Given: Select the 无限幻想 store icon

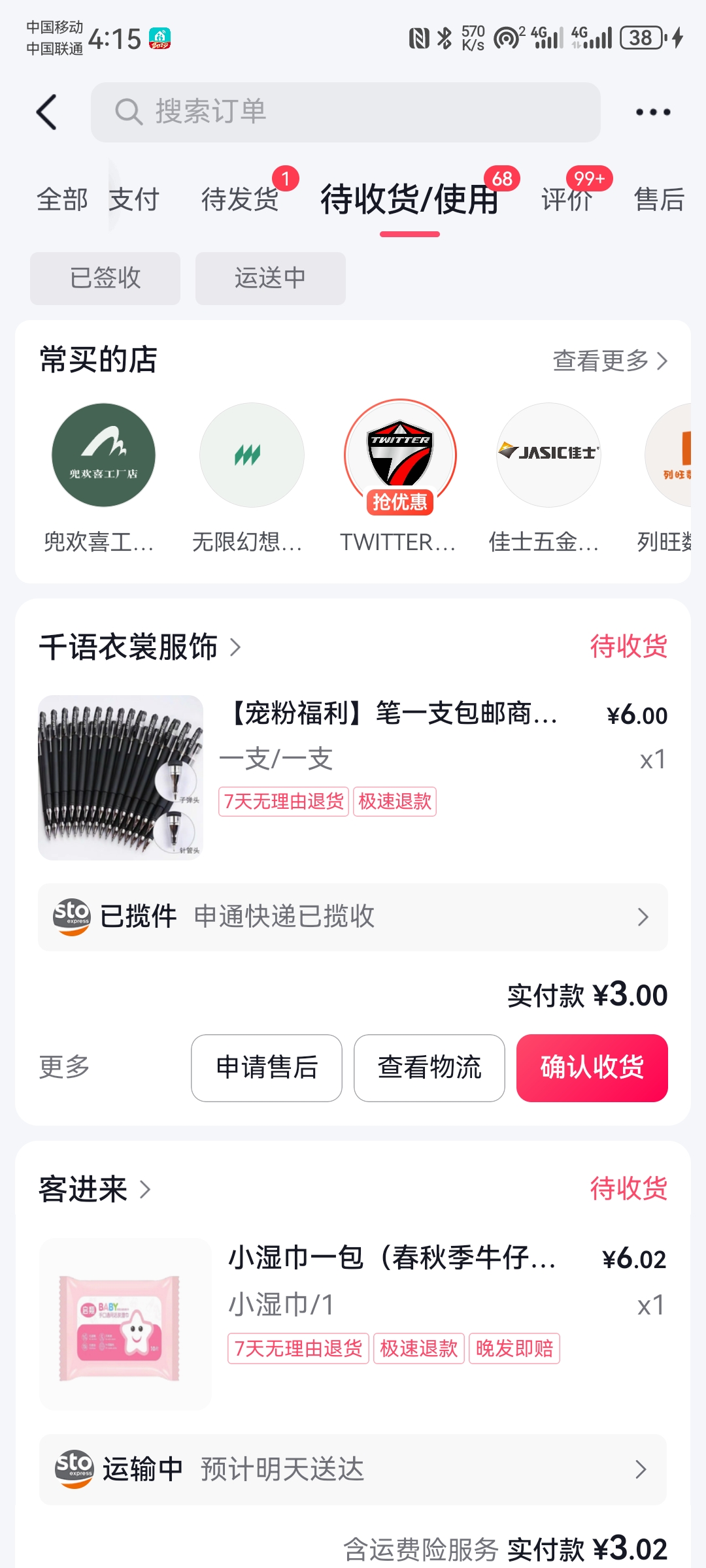Looking at the screenshot, I should 252,454.
